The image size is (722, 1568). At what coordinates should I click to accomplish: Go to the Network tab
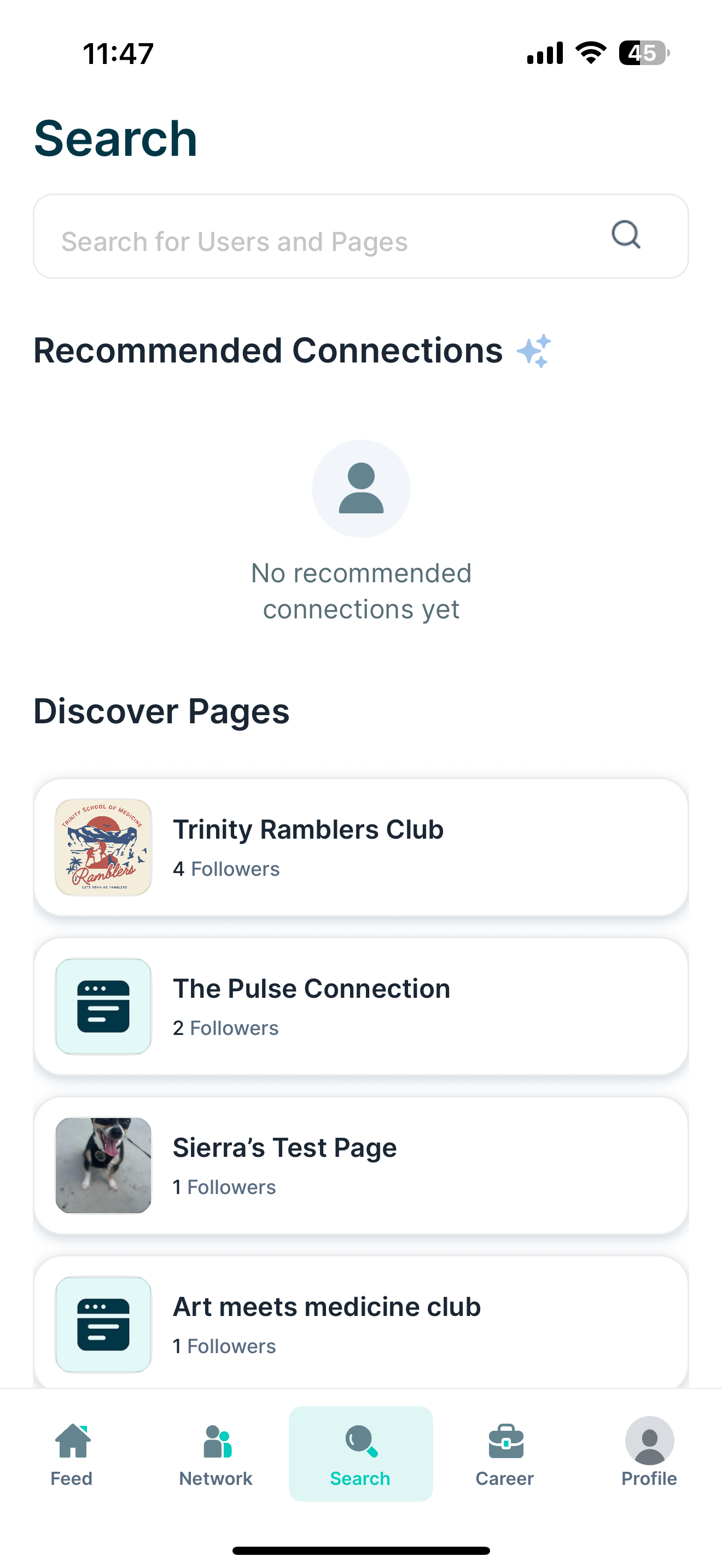[216, 1455]
